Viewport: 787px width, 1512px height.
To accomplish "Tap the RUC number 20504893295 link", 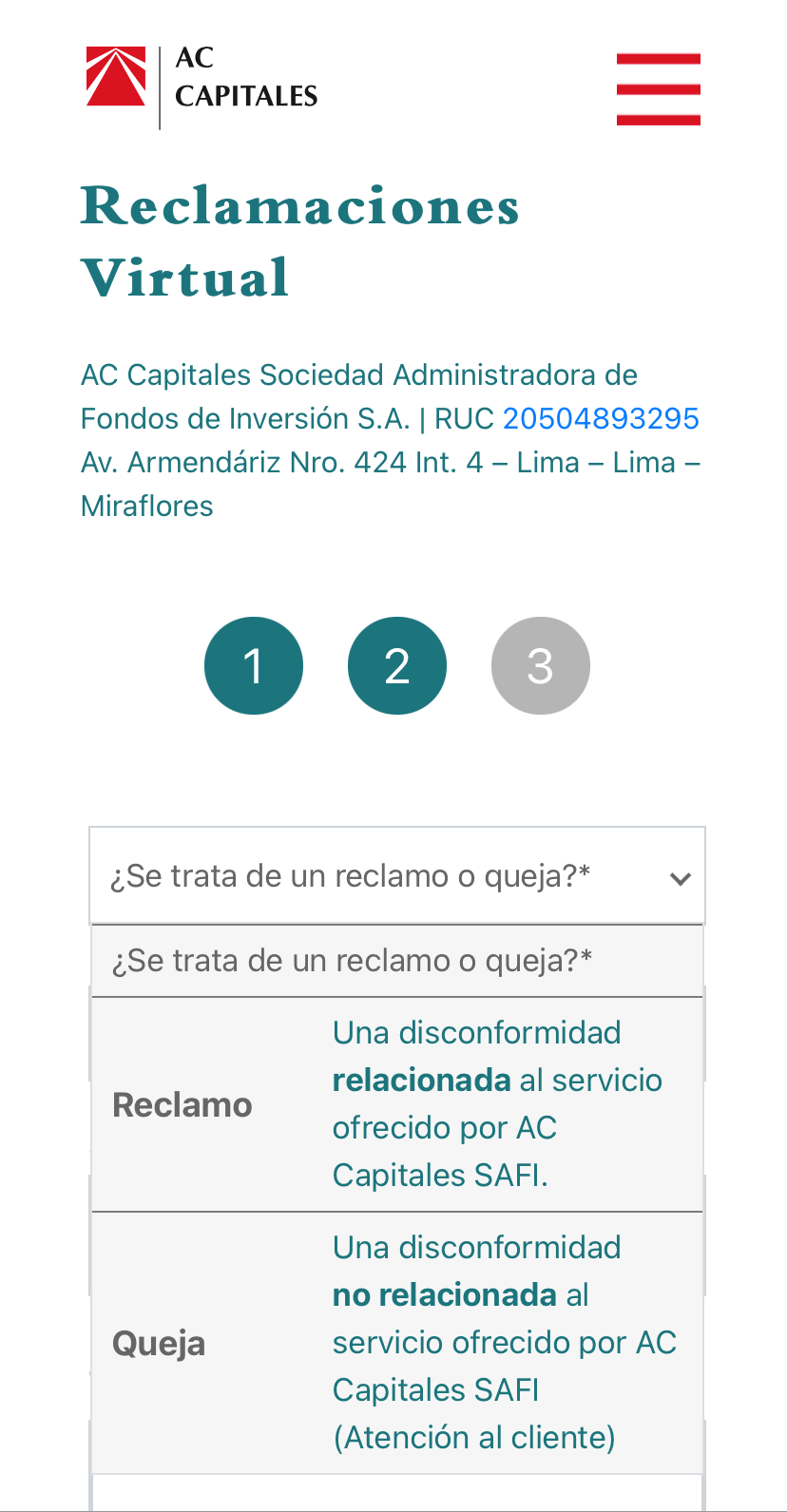I will point(601,418).
